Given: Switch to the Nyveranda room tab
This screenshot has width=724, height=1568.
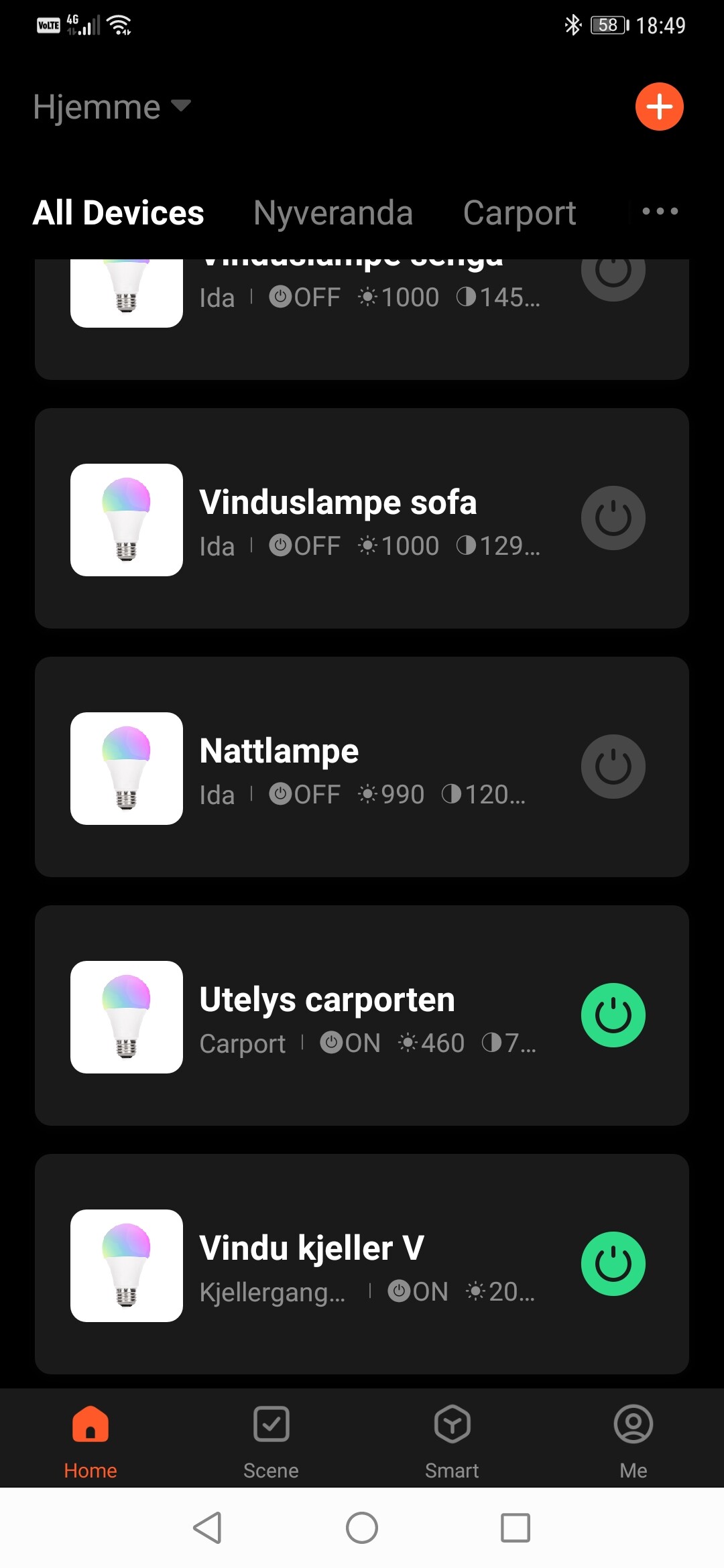Looking at the screenshot, I should click(x=333, y=213).
